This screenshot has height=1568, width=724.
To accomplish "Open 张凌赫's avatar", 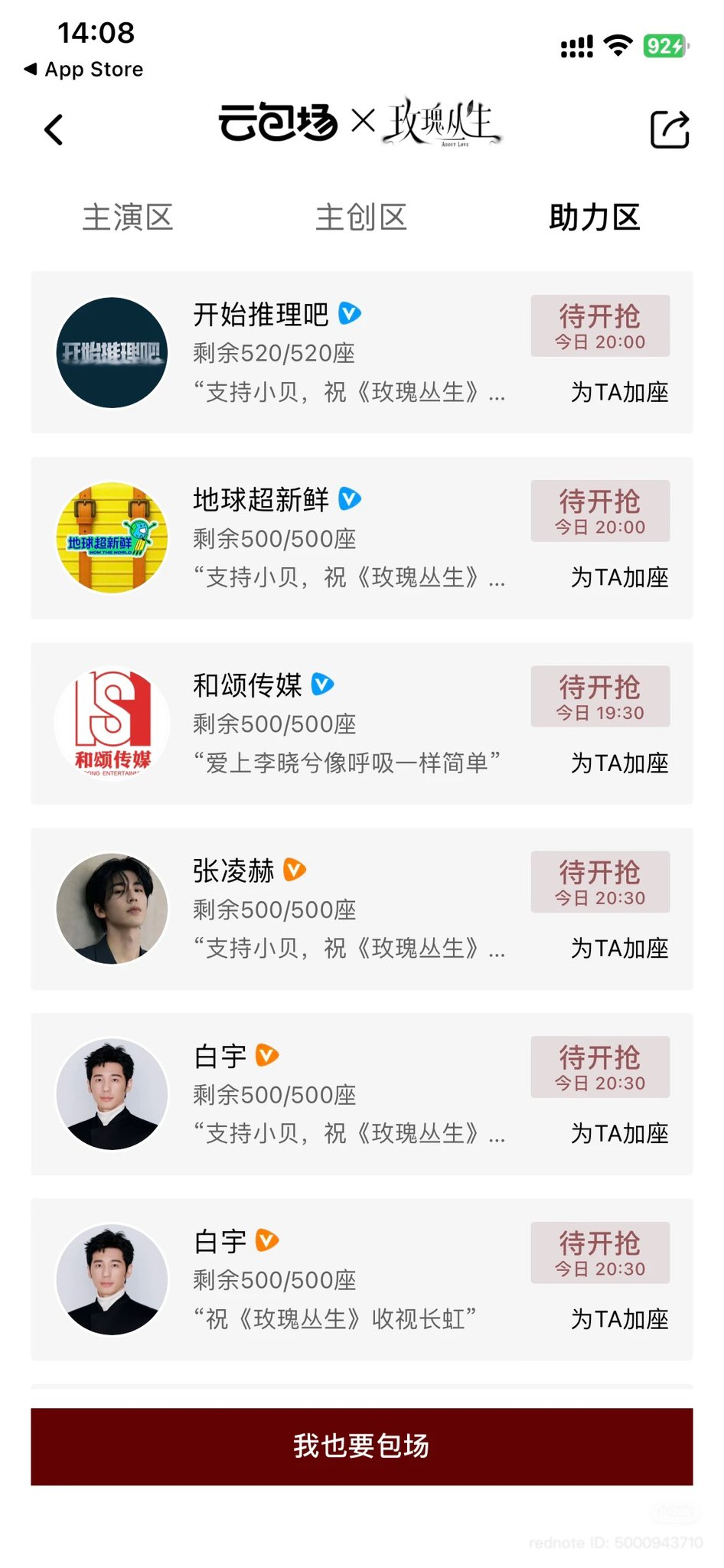I will [112, 909].
